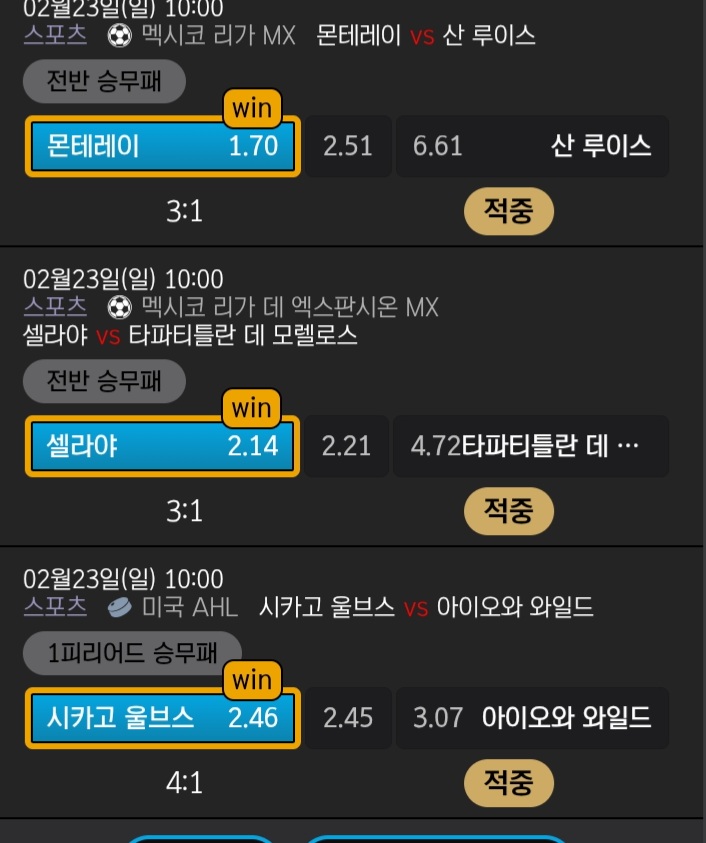Viewport: 706px width, 843px height.
Task: Tap the 2.21 draw odds for 셀라야 match
Action: point(347,446)
